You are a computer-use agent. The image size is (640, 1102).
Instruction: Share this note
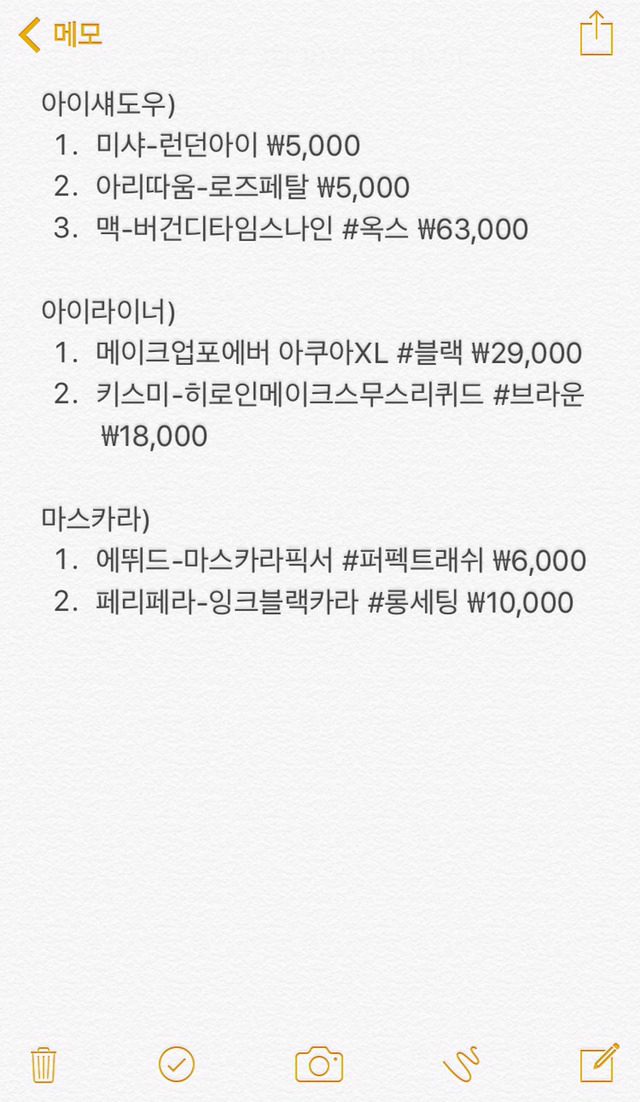coord(596,33)
